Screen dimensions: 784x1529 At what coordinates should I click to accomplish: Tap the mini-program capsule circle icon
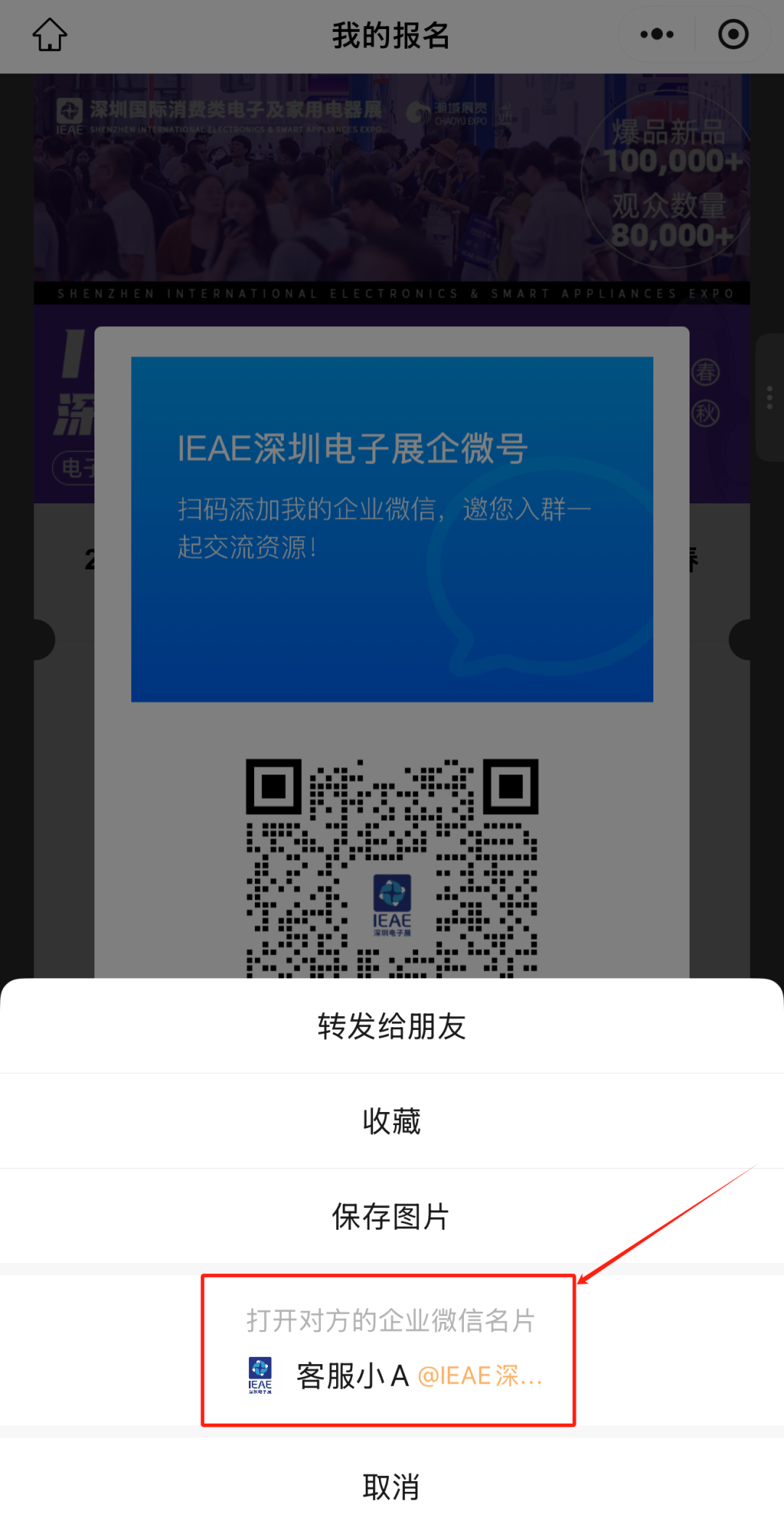[732, 34]
